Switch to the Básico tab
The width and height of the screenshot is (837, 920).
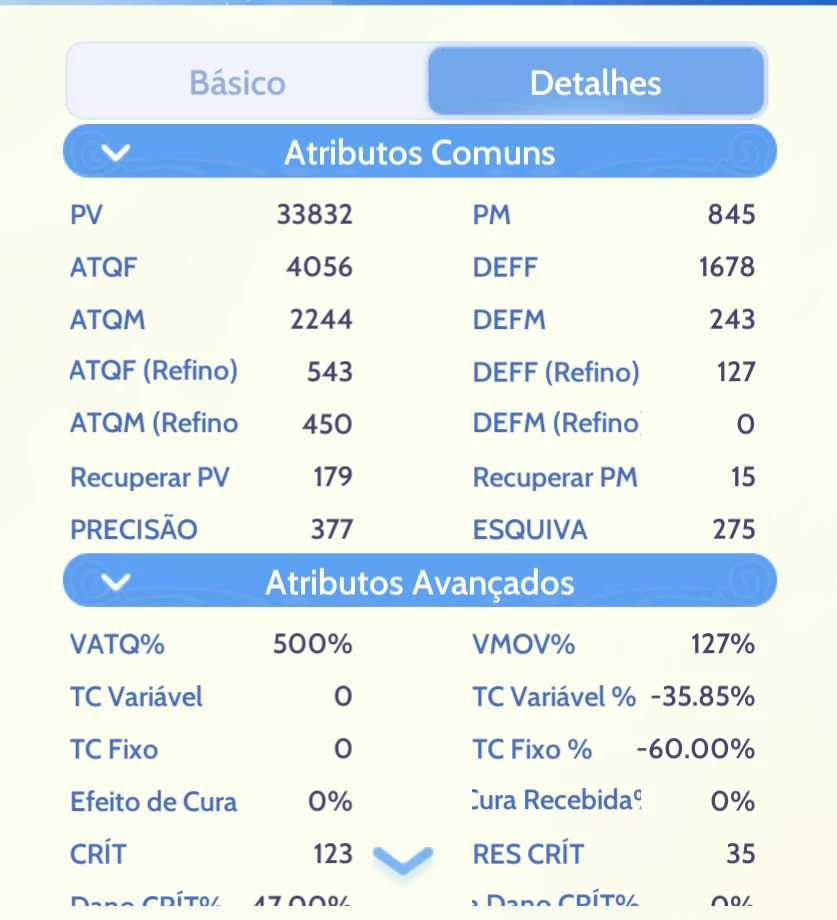click(238, 82)
